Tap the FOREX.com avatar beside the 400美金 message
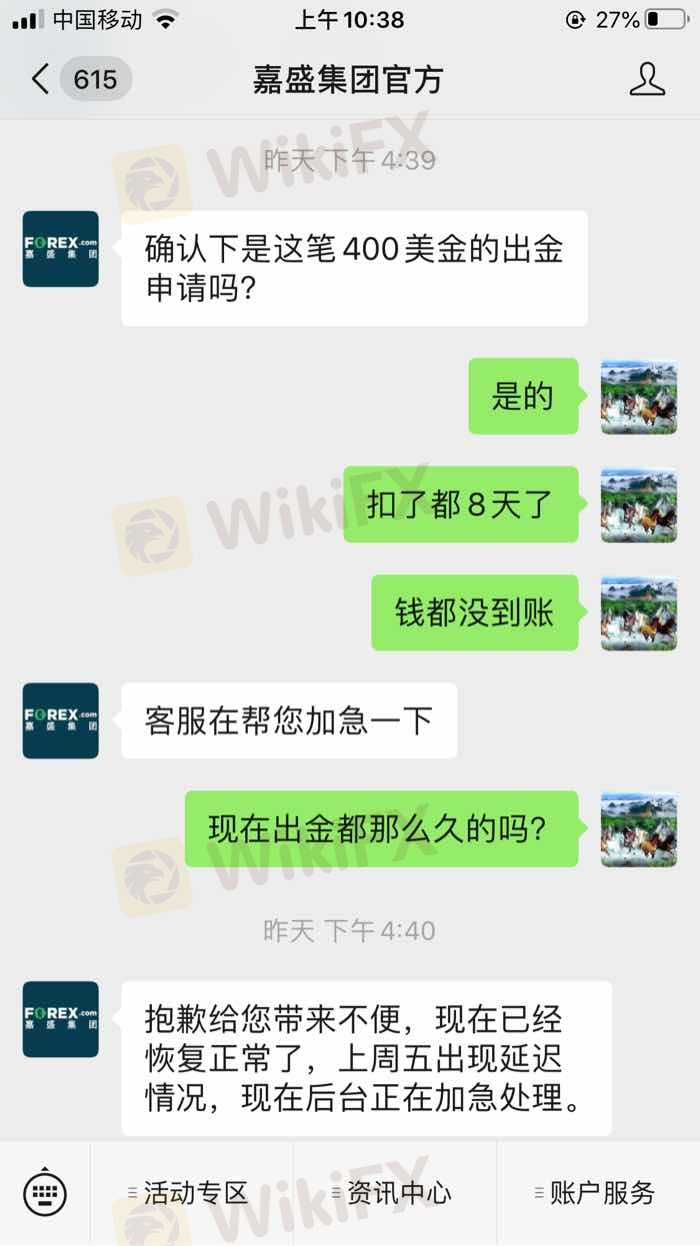 coord(61,249)
